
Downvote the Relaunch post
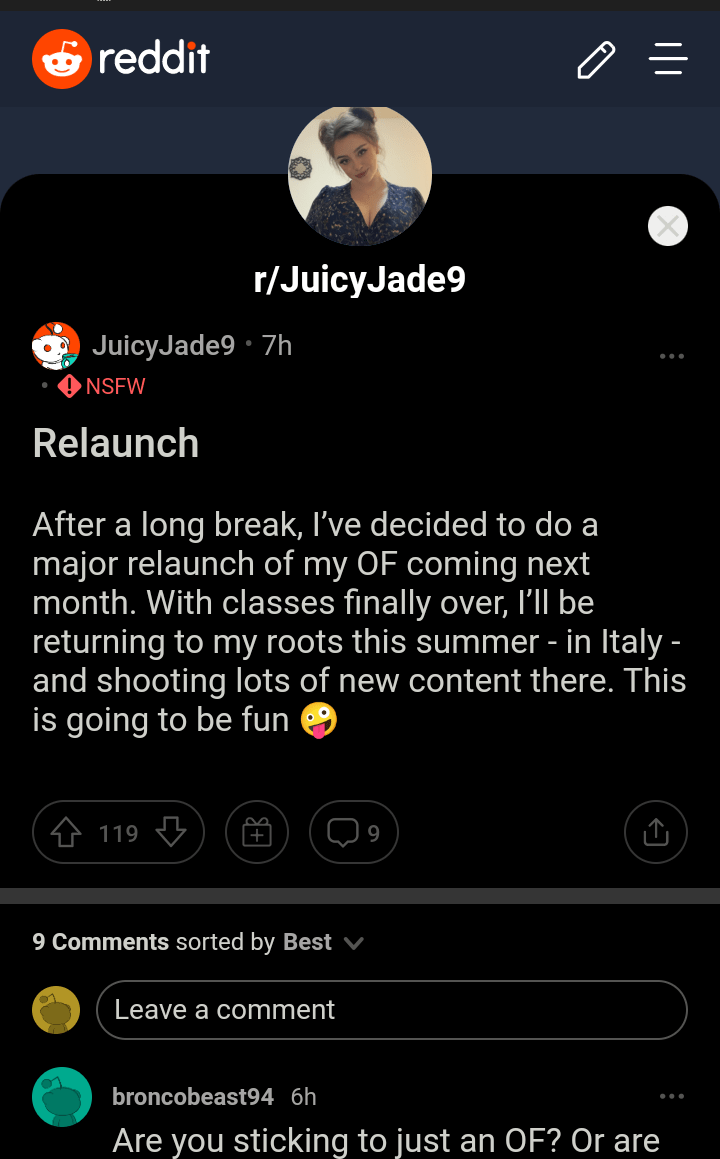click(171, 832)
